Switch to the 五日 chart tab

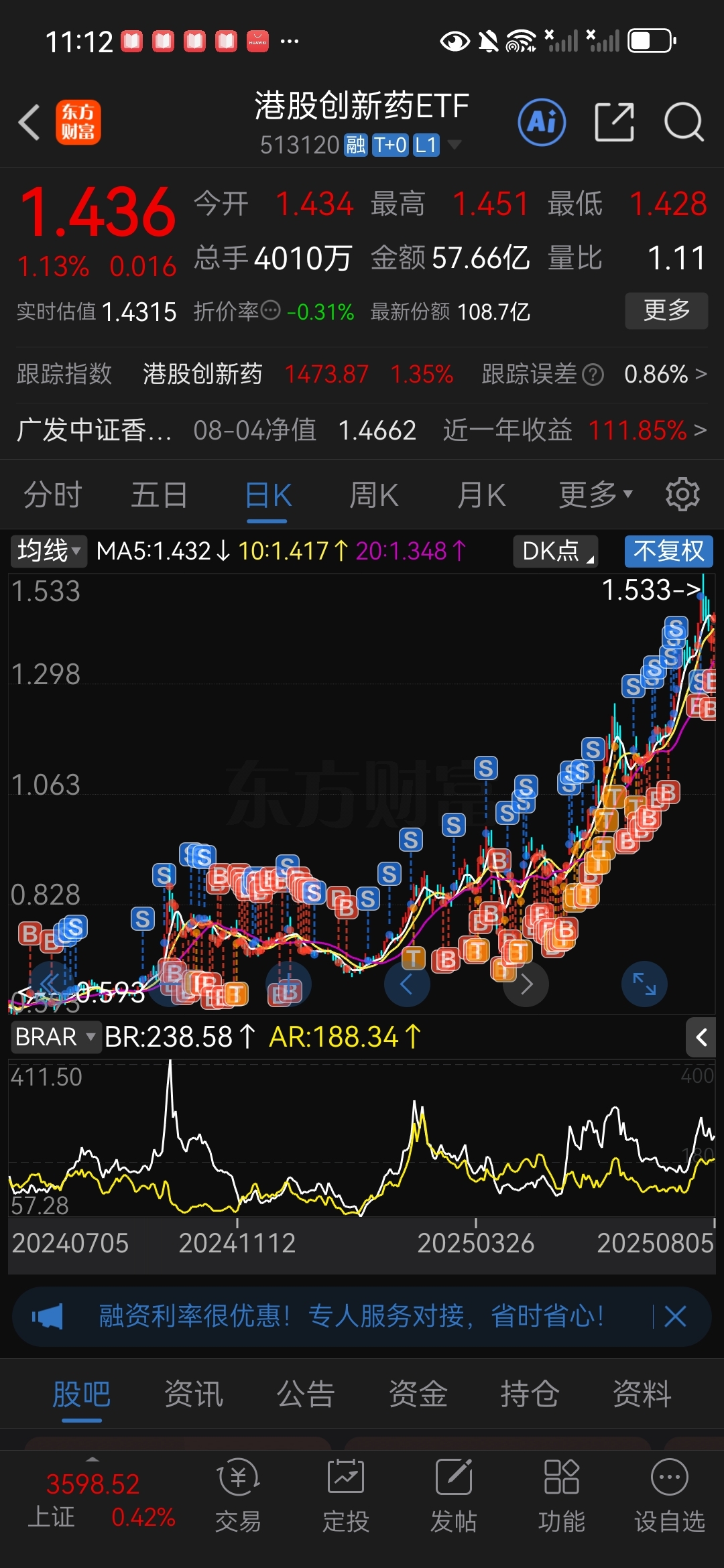click(159, 495)
